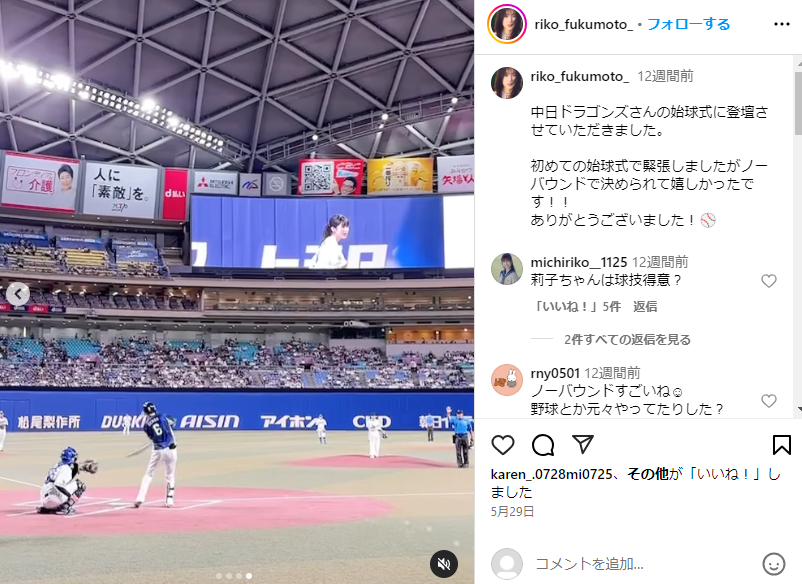Tap フォローする to follow riko_fukumoto_

pyautogui.click(x=688, y=24)
